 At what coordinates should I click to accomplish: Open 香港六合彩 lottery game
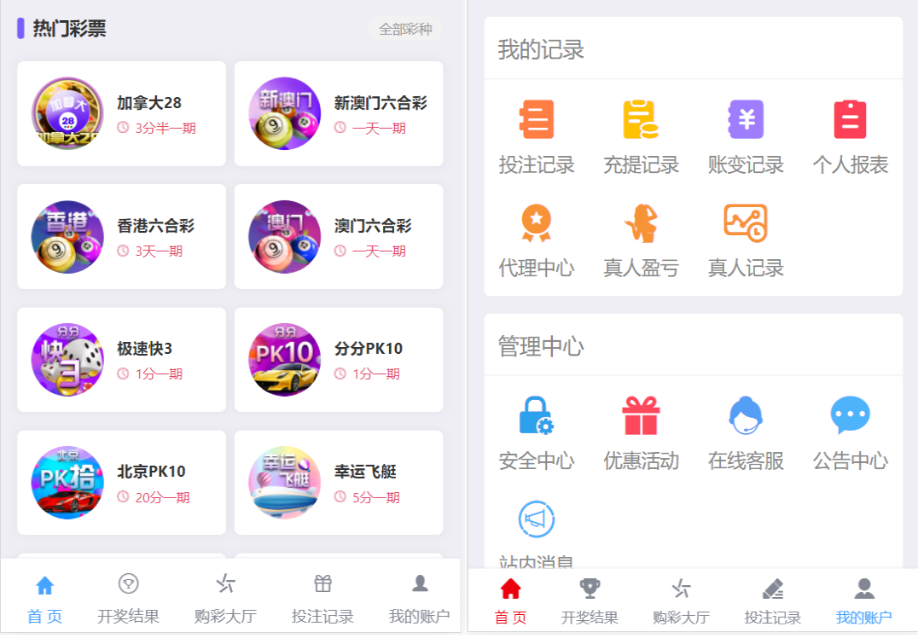point(121,237)
